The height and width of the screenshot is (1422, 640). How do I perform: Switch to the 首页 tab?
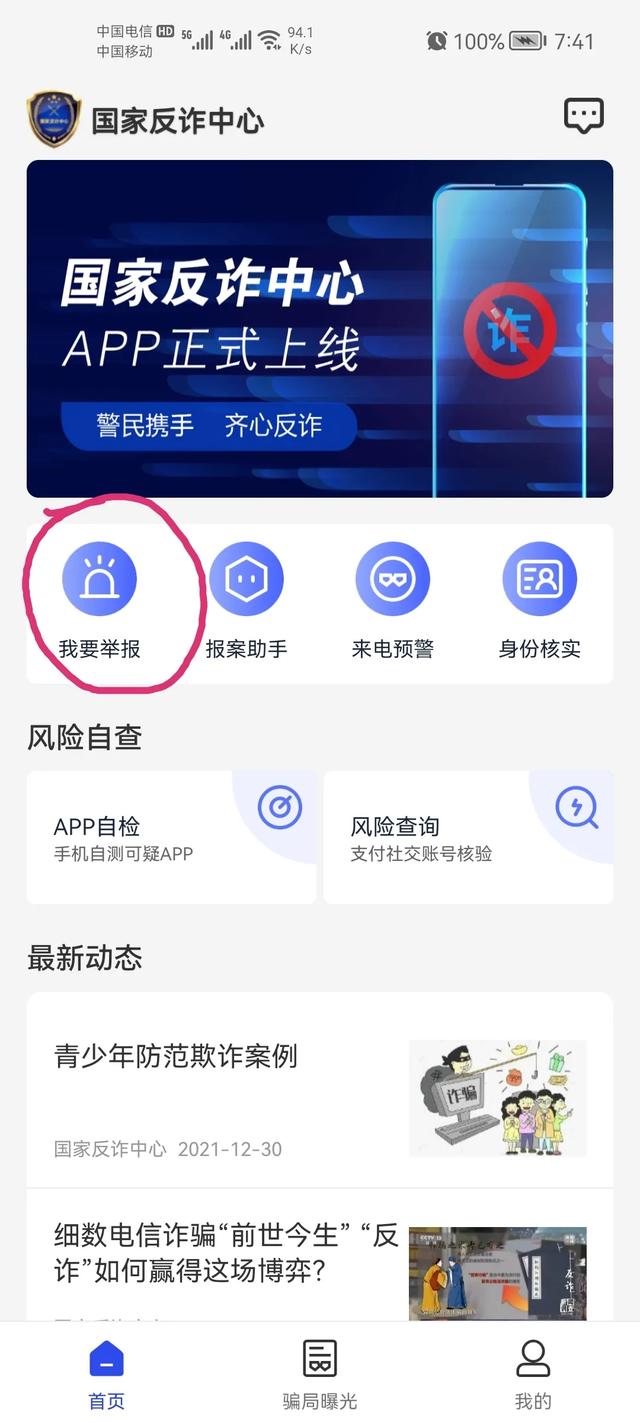pyautogui.click(x=107, y=1372)
